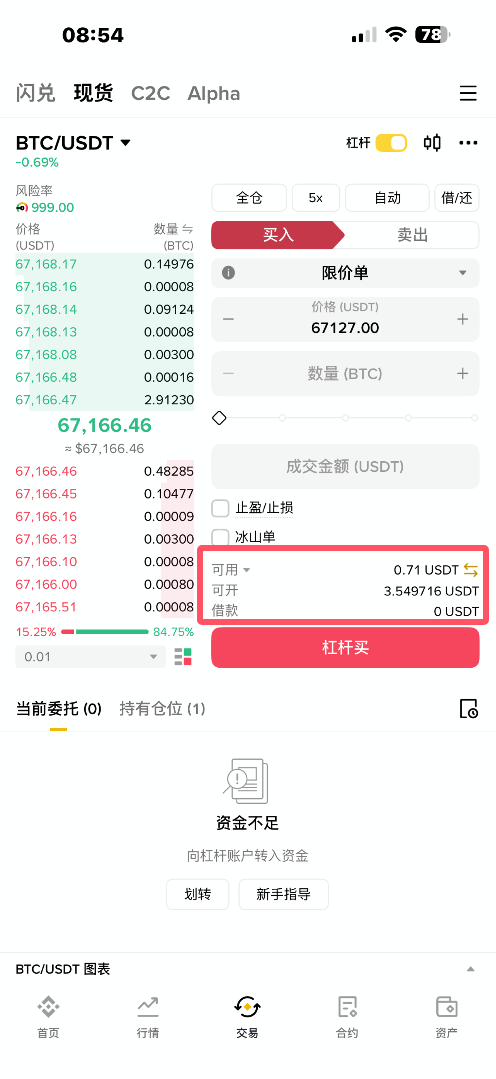
Task: Switch to the C2C tab
Action: point(151,93)
